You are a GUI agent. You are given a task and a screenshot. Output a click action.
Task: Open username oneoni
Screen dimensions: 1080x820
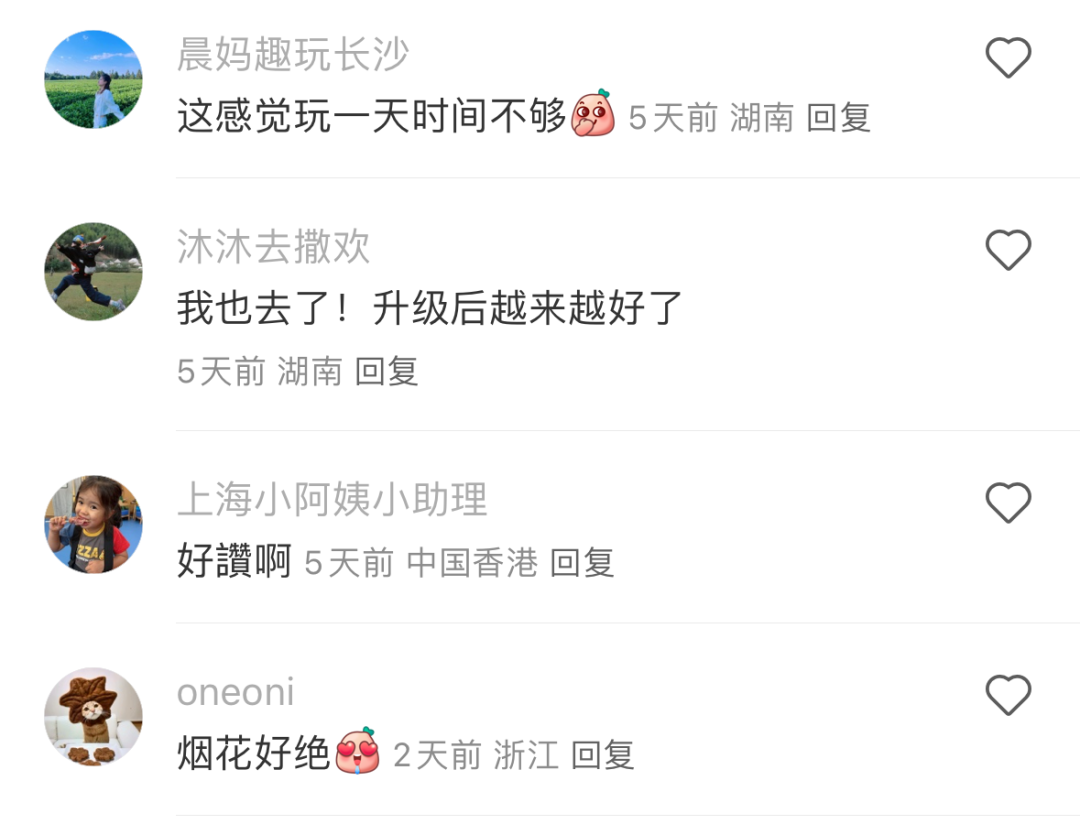coord(236,692)
